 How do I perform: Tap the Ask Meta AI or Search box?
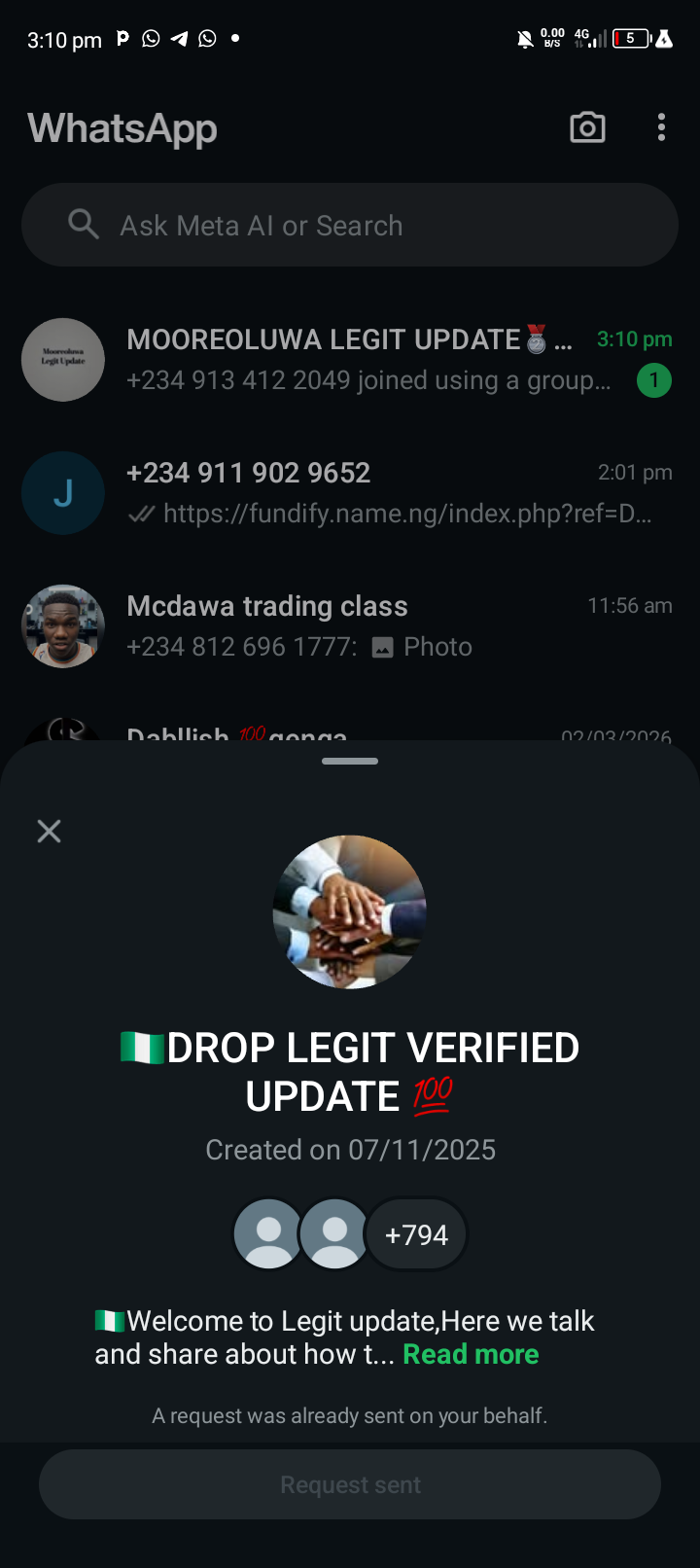(x=350, y=226)
